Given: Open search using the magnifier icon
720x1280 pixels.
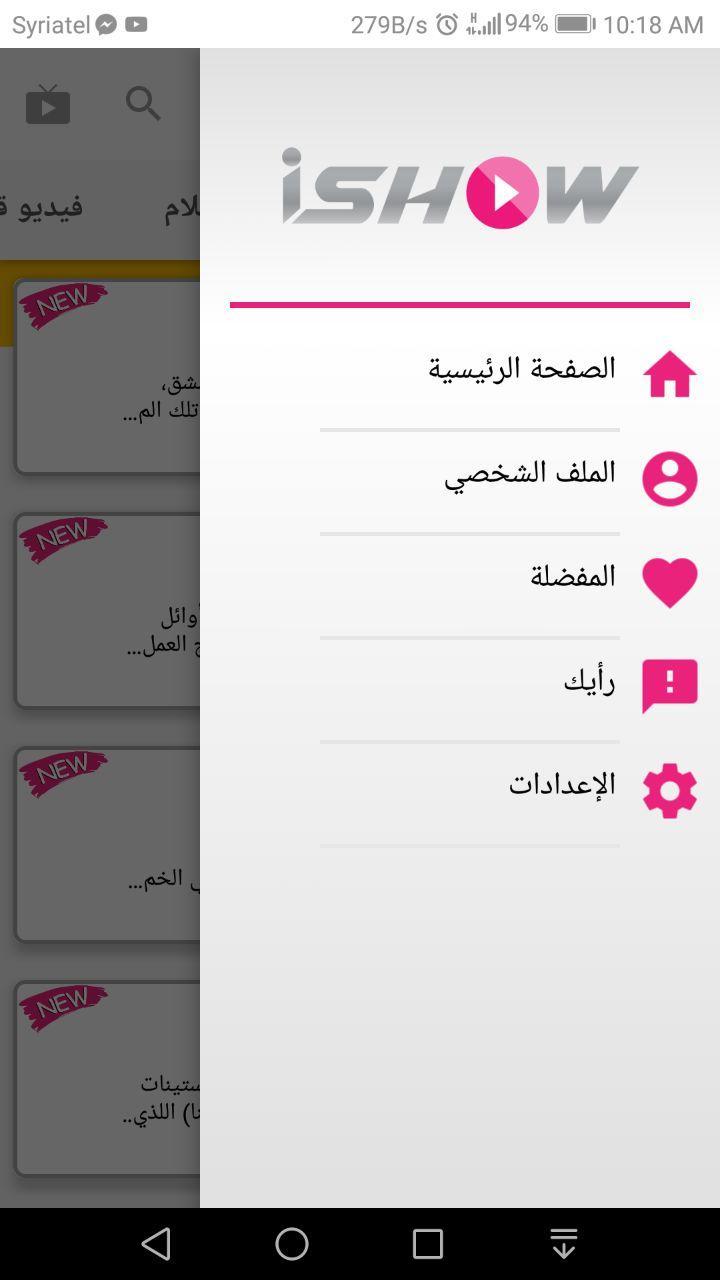Looking at the screenshot, I should pyautogui.click(x=143, y=103).
